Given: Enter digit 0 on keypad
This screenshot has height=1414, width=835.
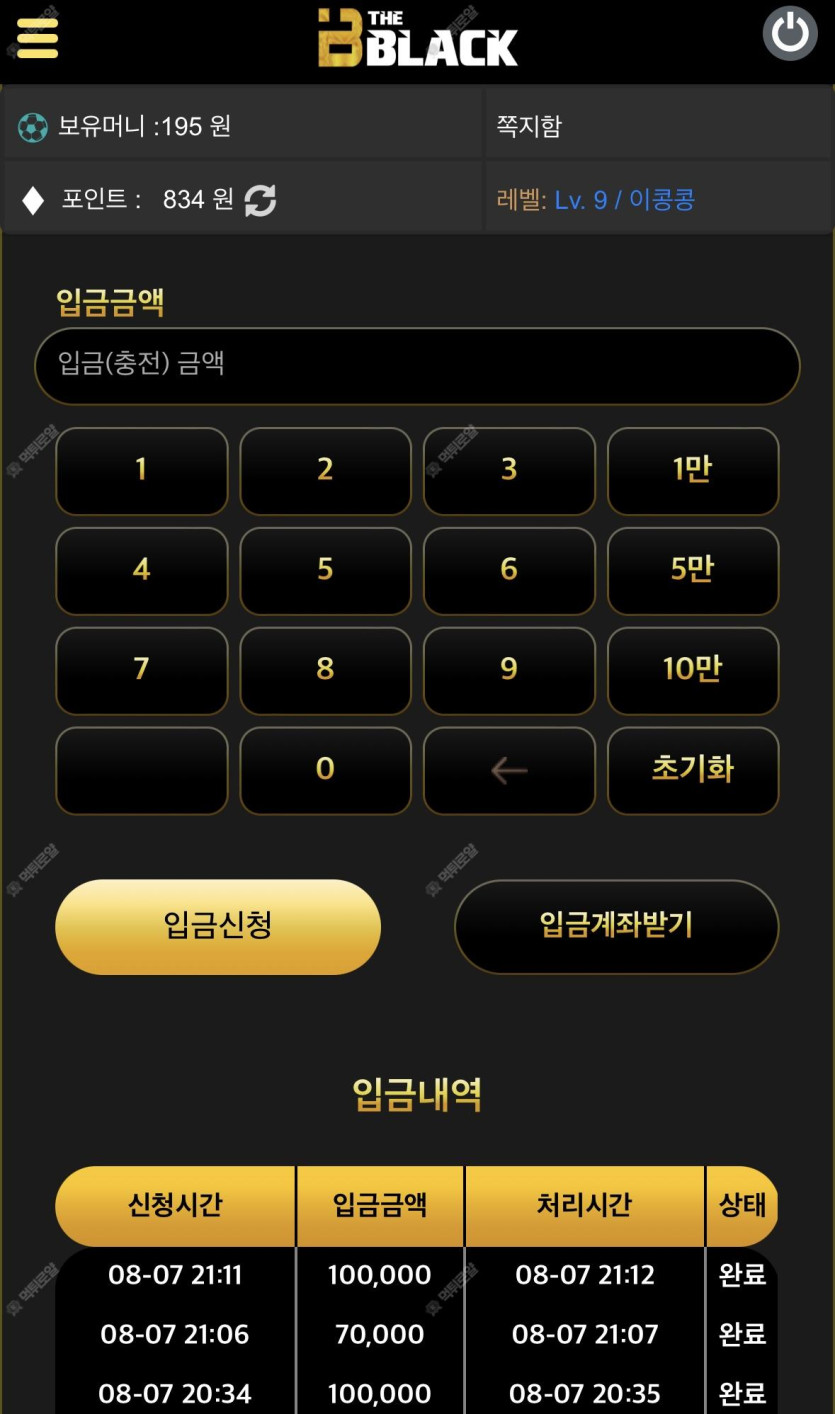Looking at the screenshot, I should coord(325,769).
